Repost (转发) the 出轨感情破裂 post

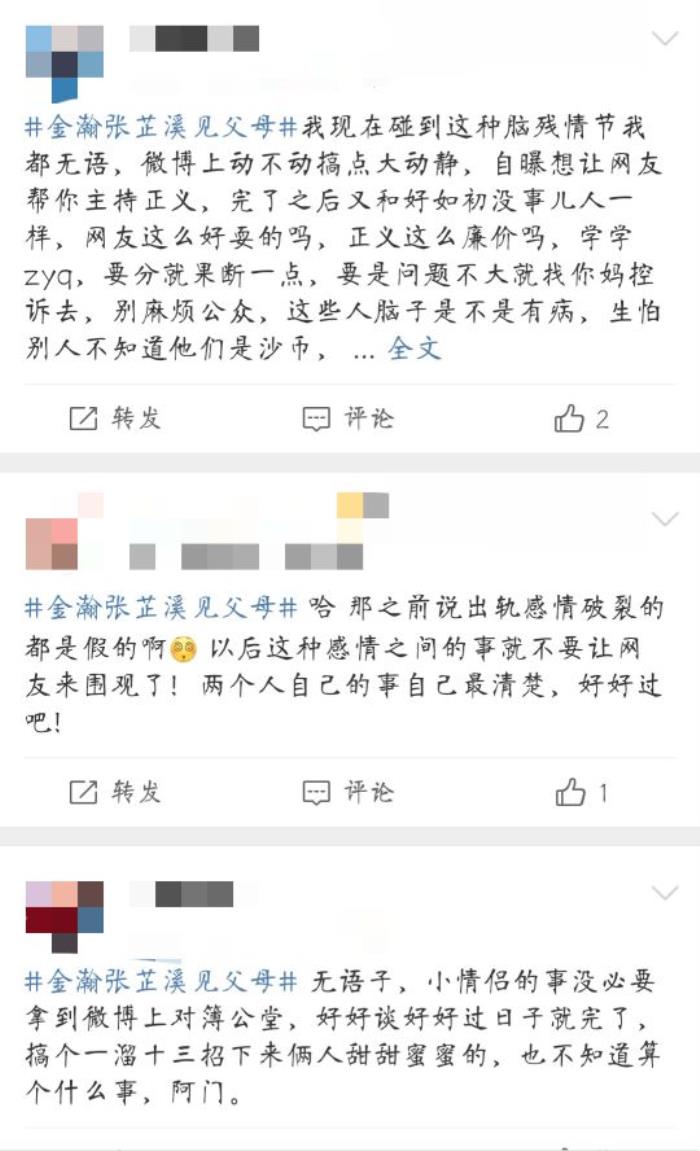tap(114, 793)
